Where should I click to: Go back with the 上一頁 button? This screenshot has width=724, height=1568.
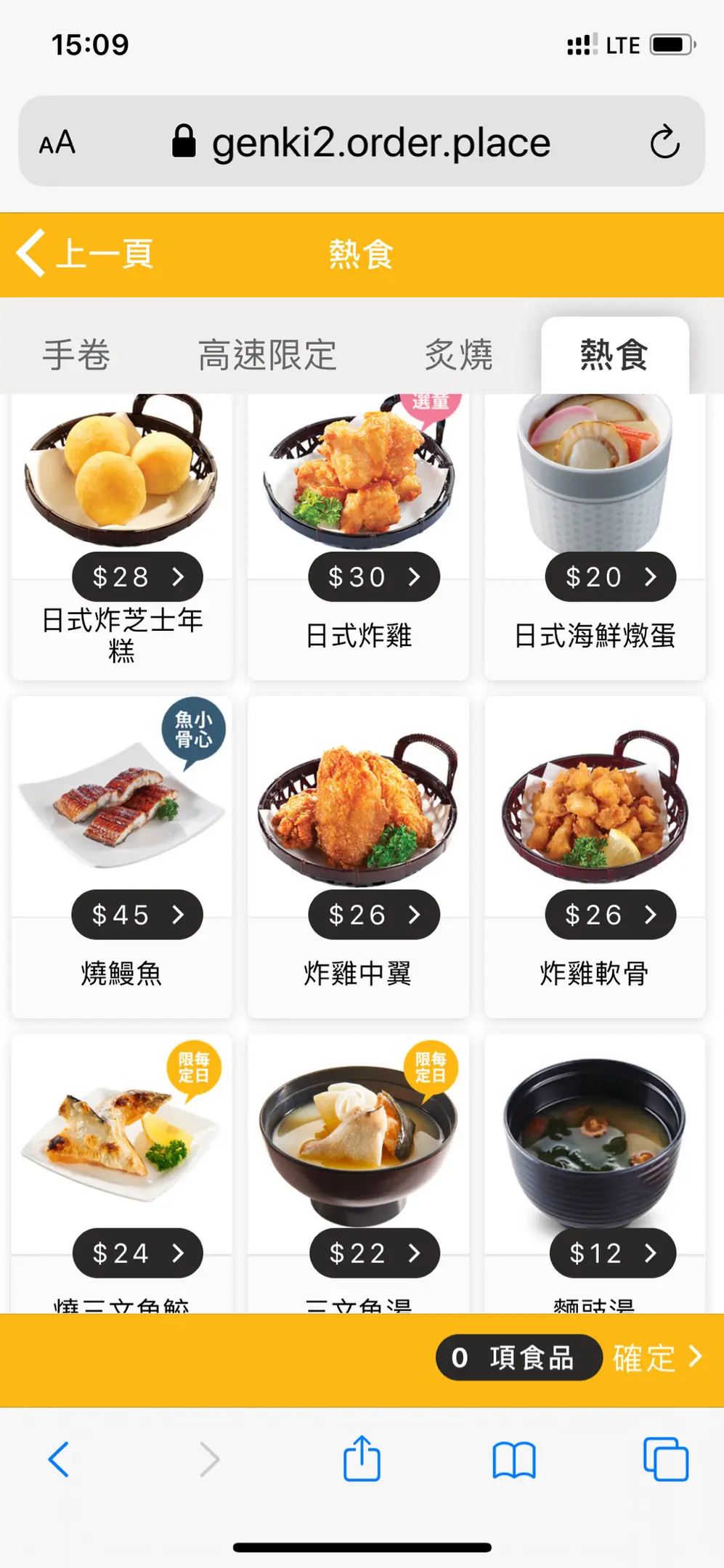click(x=86, y=254)
